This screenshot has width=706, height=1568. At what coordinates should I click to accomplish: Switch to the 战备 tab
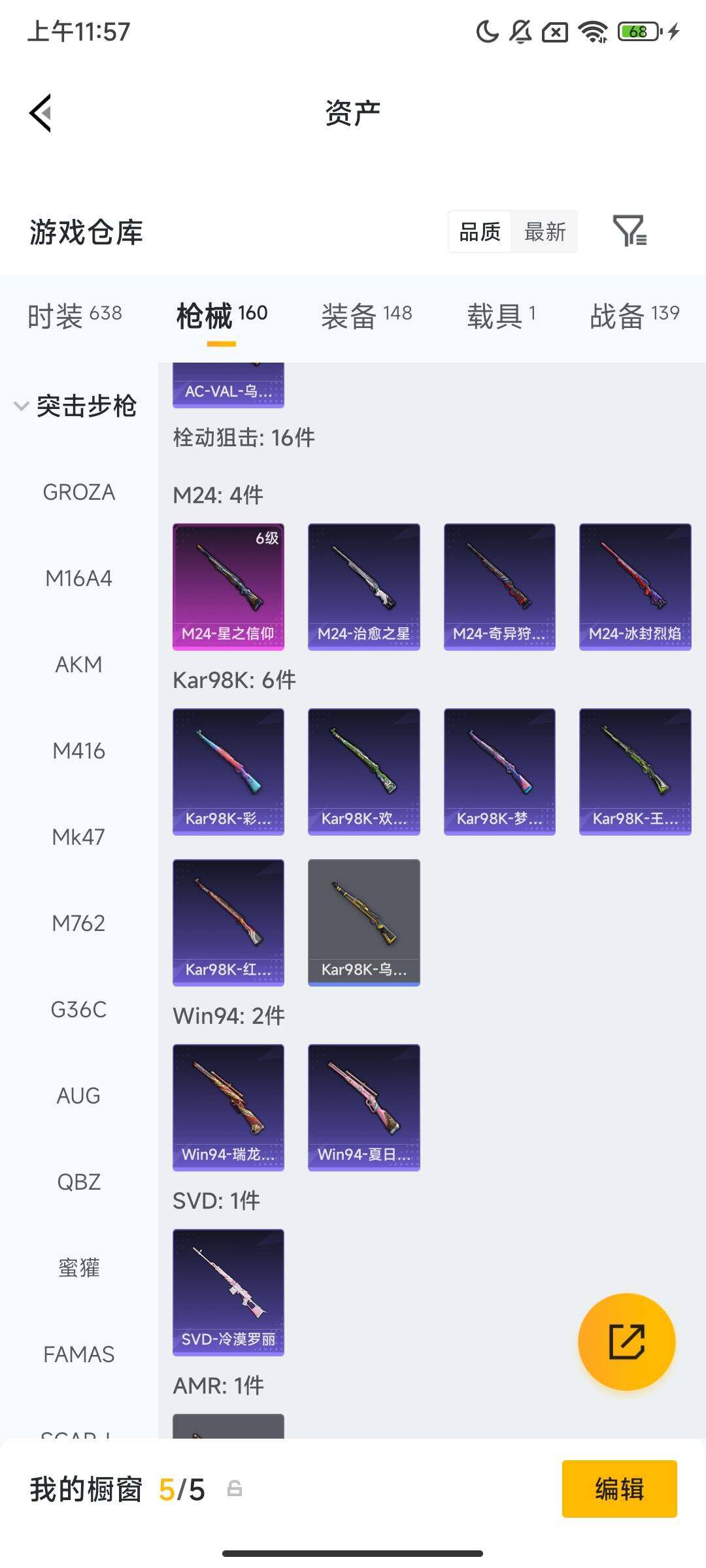pyautogui.click(x=634, y=316)
